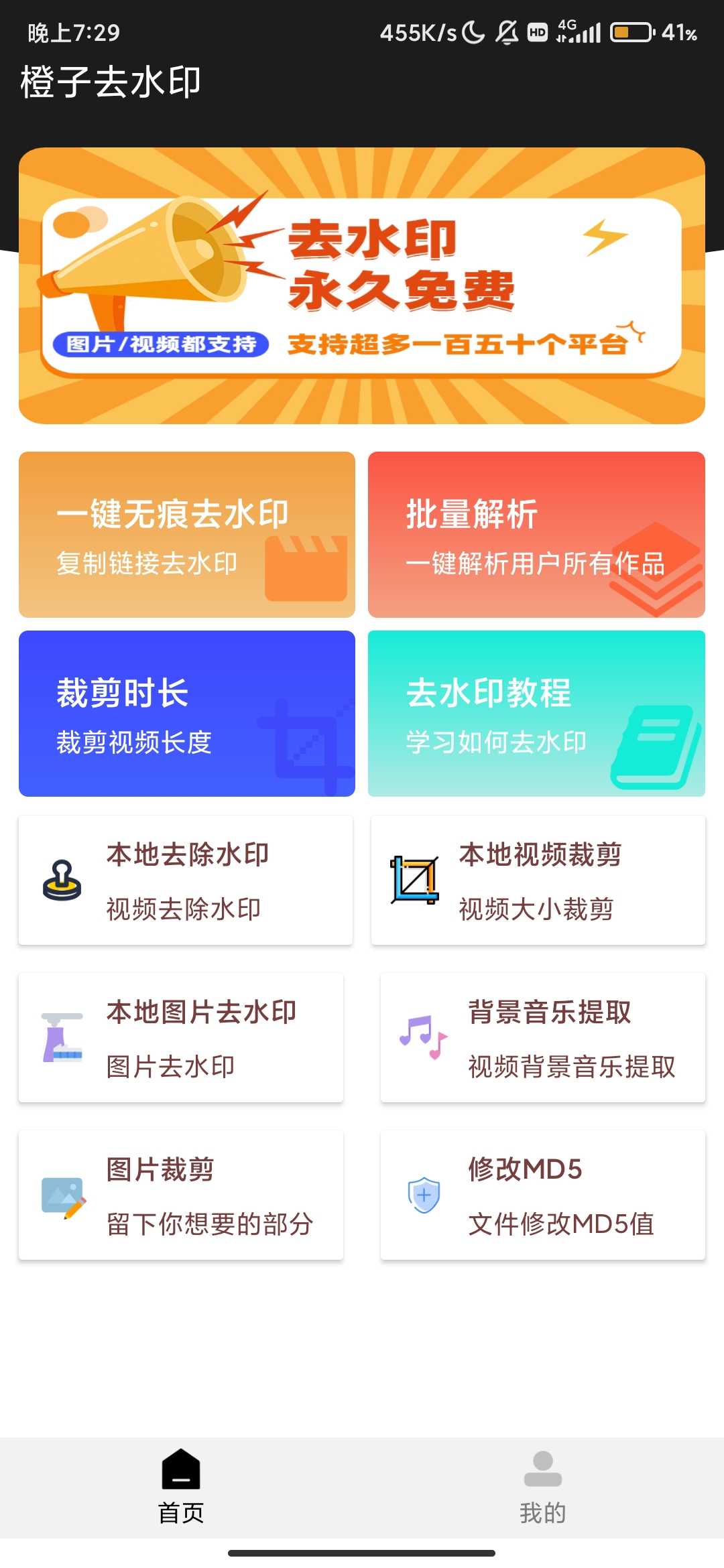Viewport: 724px width, 1568px height.
Task: Open the 去水印永久免费 promo banner
Action: coord(362,285)
